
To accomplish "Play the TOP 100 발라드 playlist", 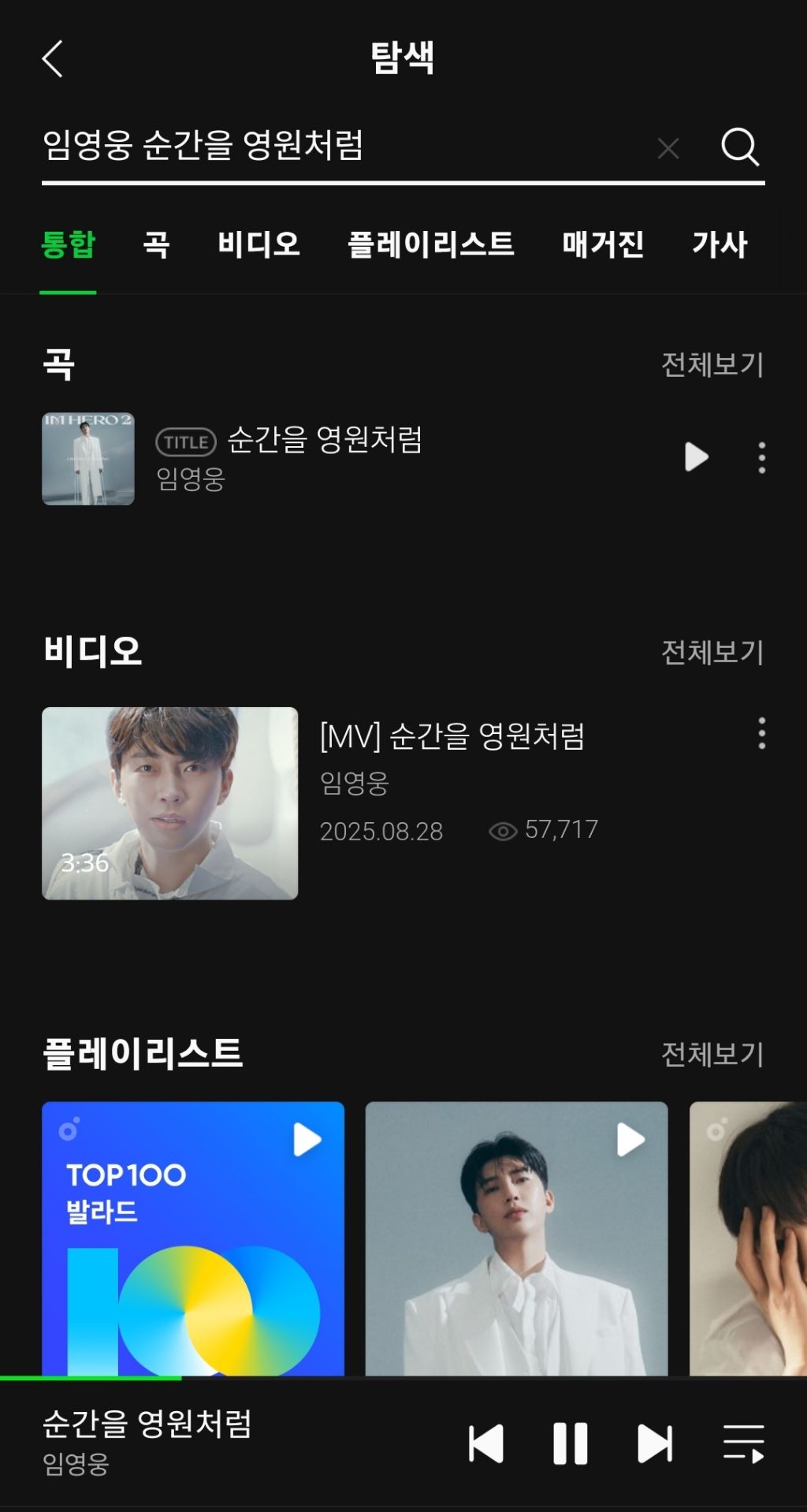I will click(307, 1140).
